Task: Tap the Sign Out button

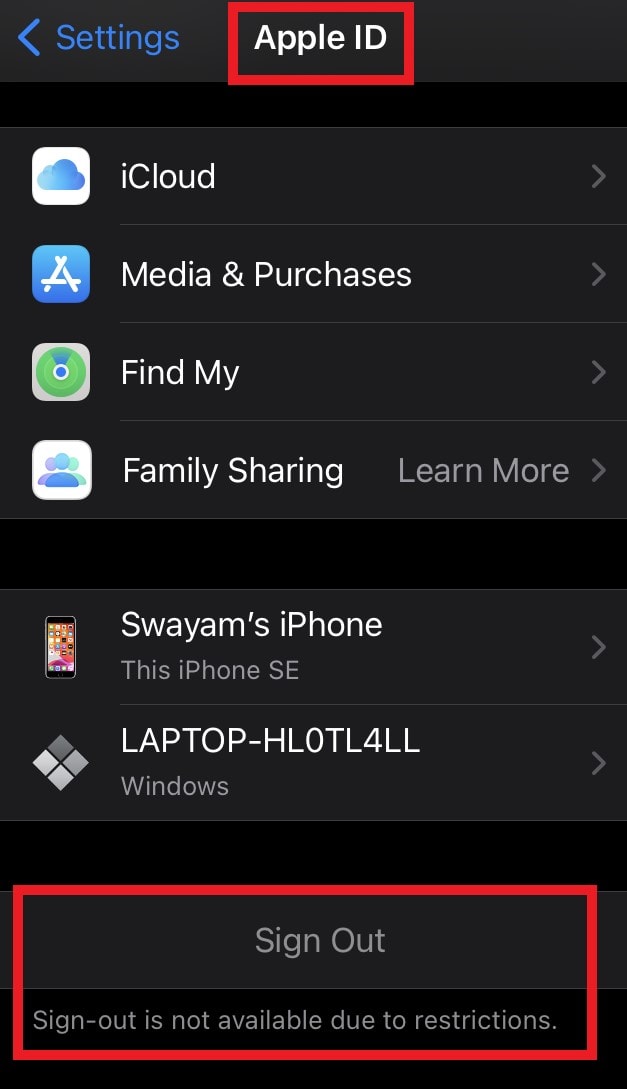Action: coord(313,940)
